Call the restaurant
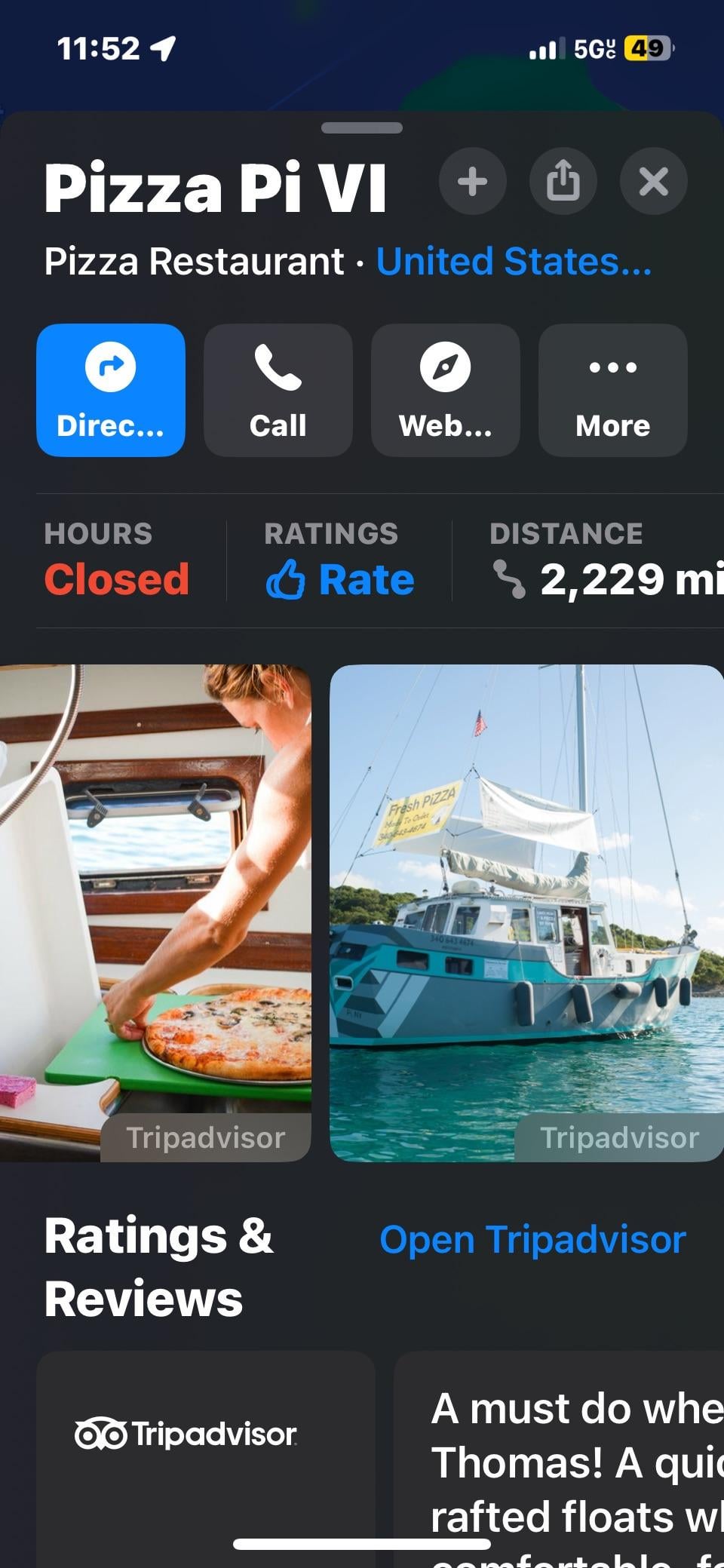 tap(278, 390)
